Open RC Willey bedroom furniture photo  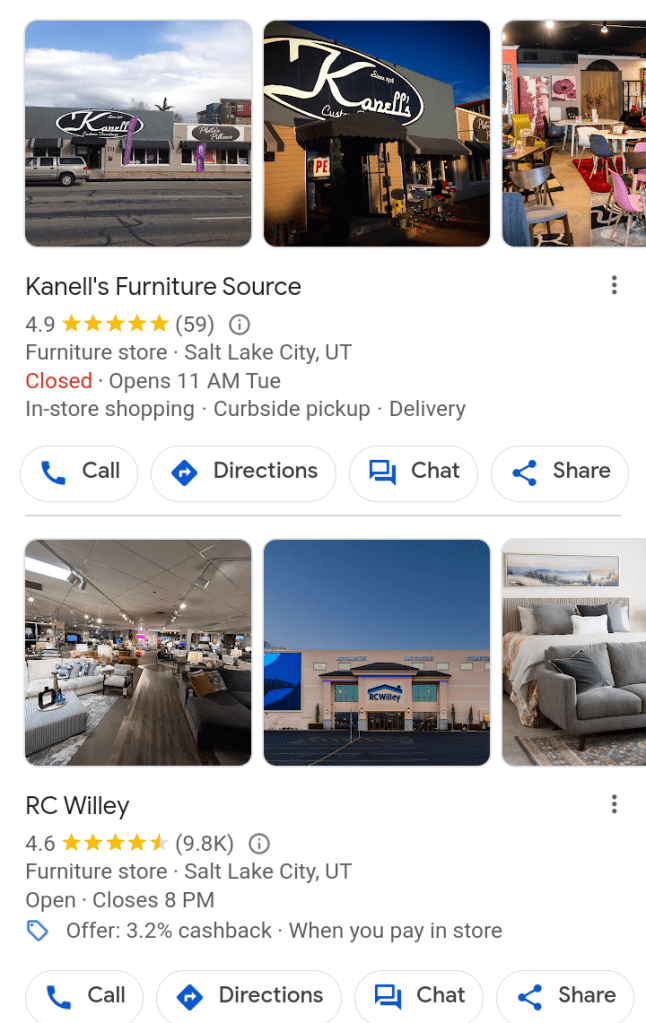coord(573,652)
